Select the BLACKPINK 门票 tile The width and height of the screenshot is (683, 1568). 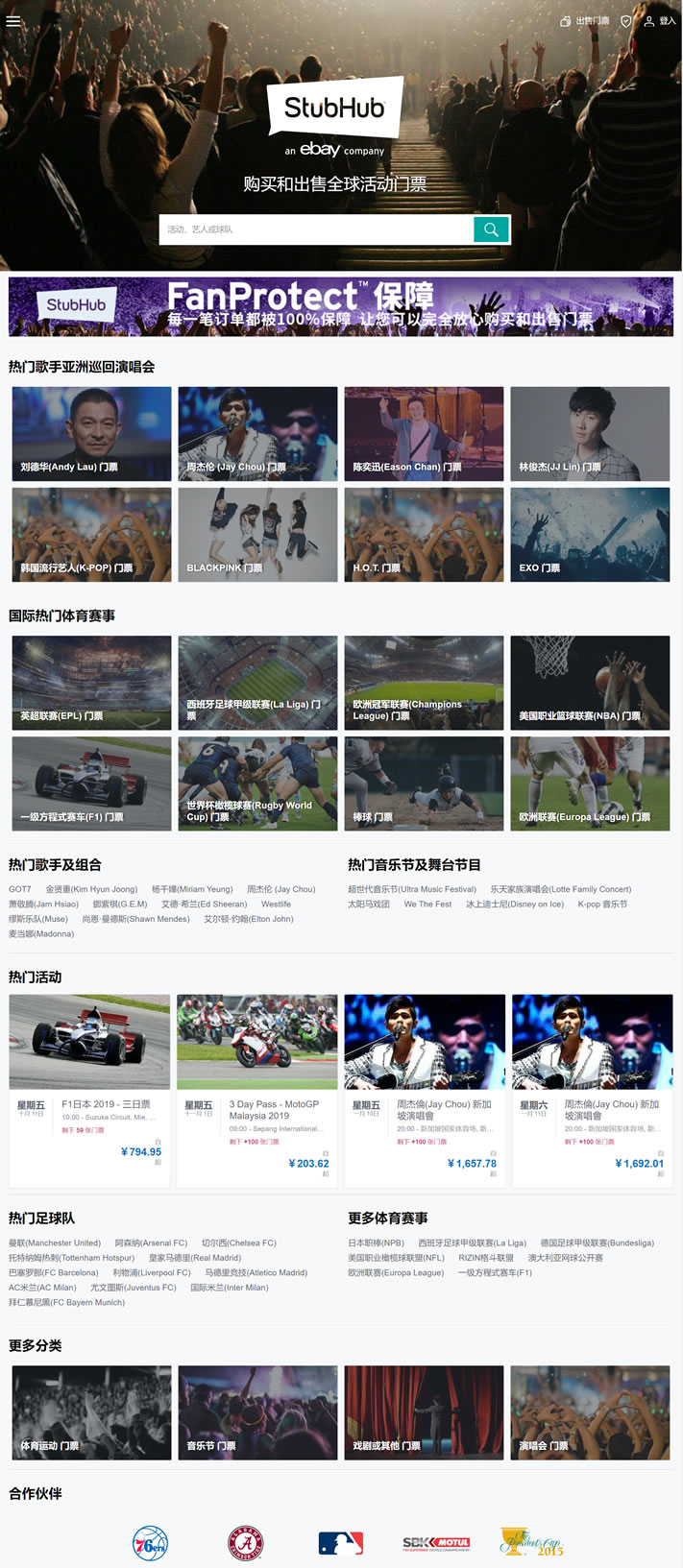point(257,534)
